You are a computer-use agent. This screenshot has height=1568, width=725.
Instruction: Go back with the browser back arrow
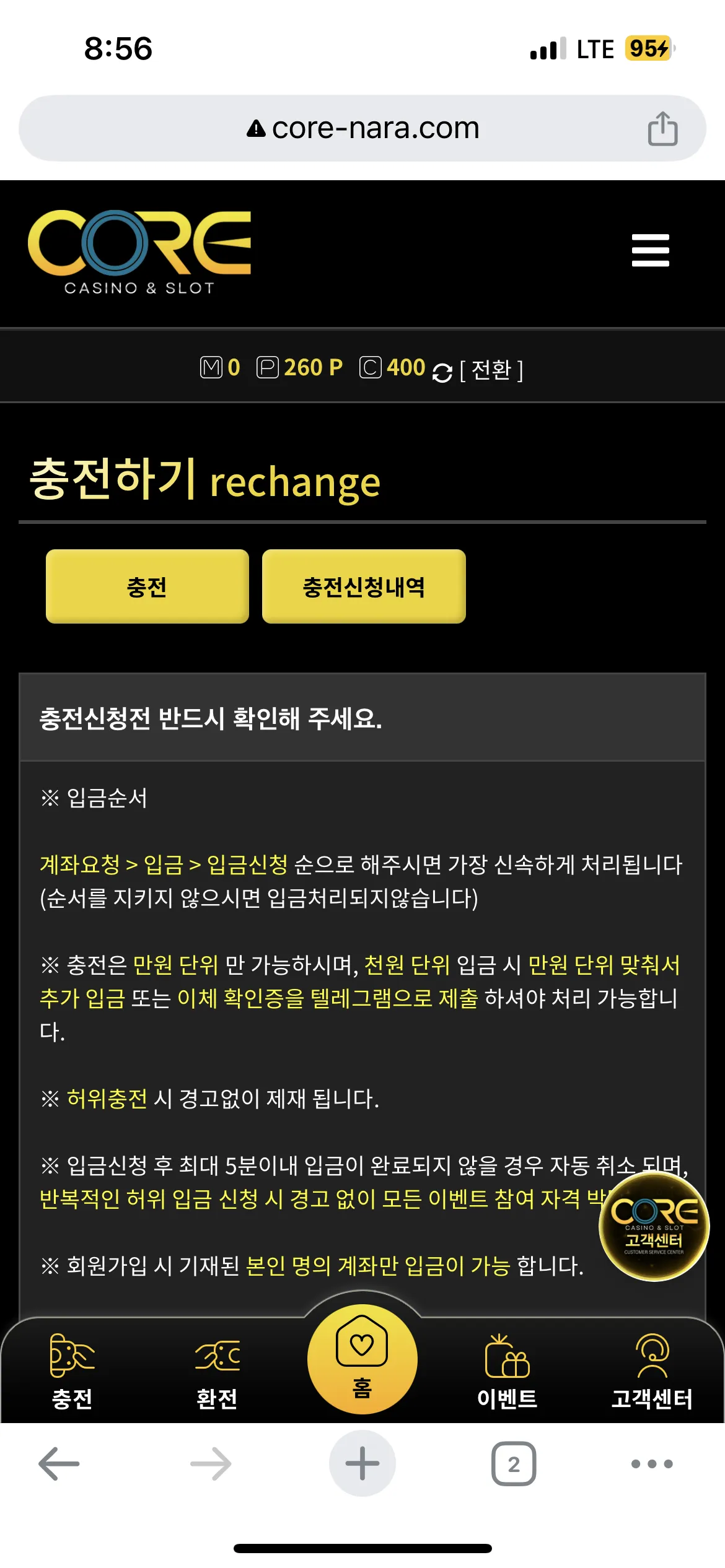(x=59, y=1463)
